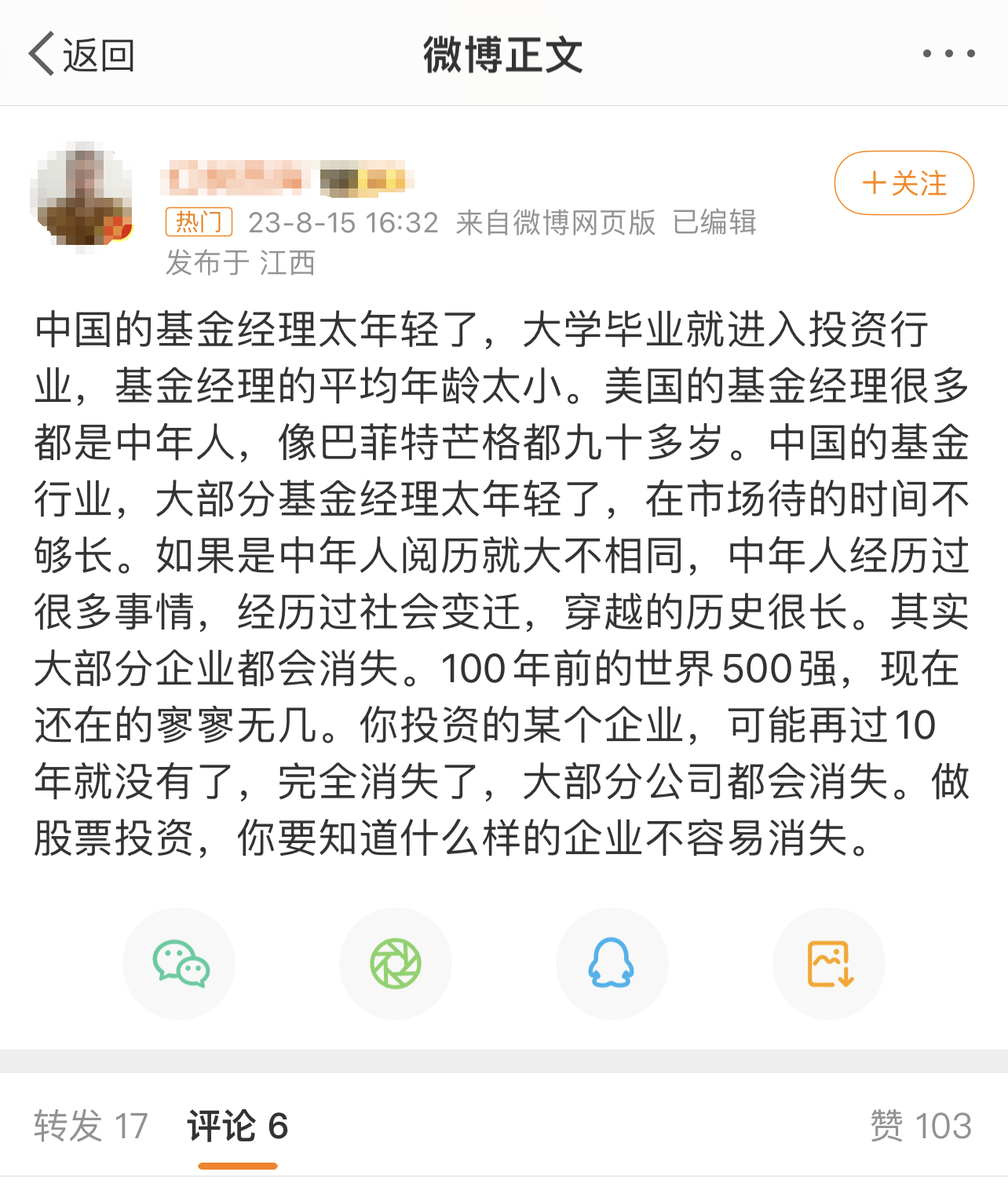View the 赞 103 likes tab
Image resolution: width=1008 pixels, height=1183 pixels.
coord(920,1126)
